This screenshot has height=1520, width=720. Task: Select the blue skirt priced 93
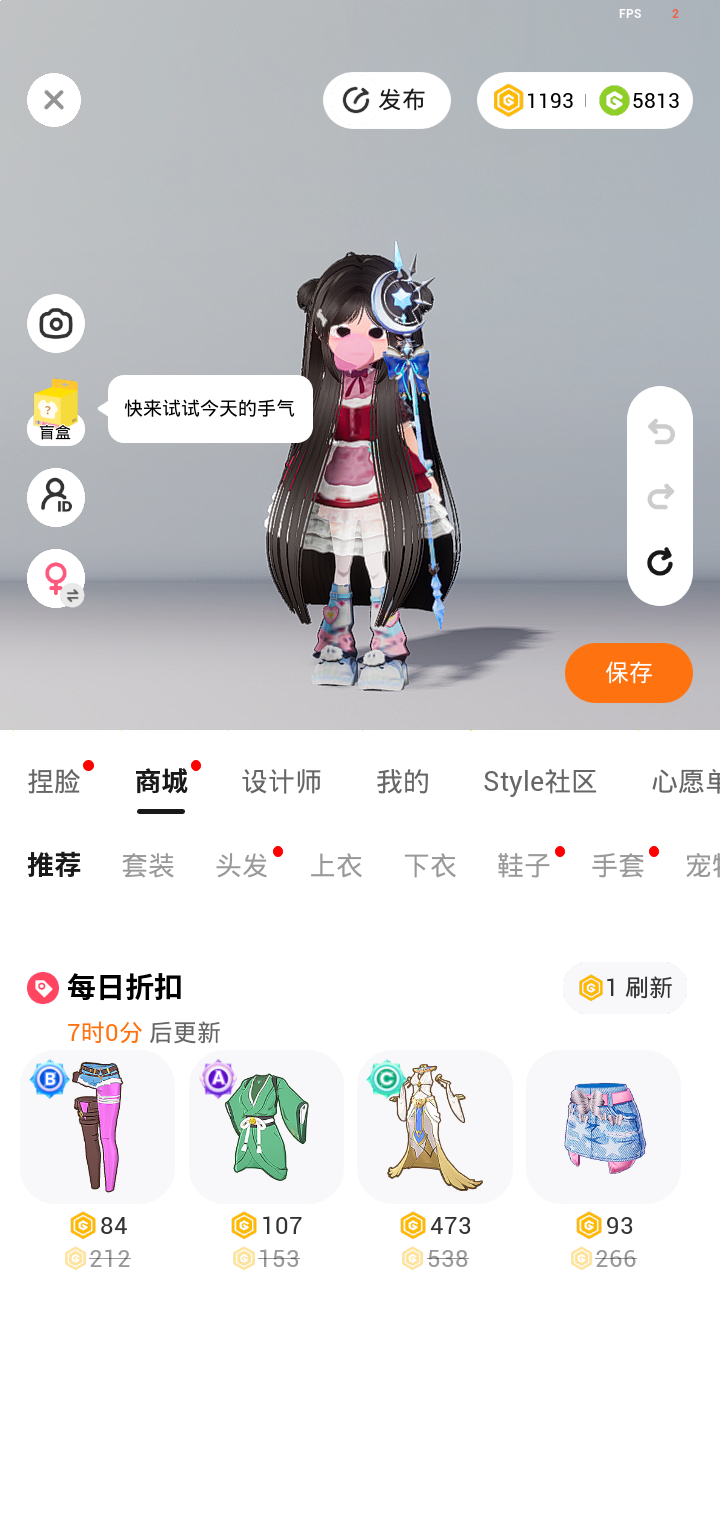tap(603, 1127)
